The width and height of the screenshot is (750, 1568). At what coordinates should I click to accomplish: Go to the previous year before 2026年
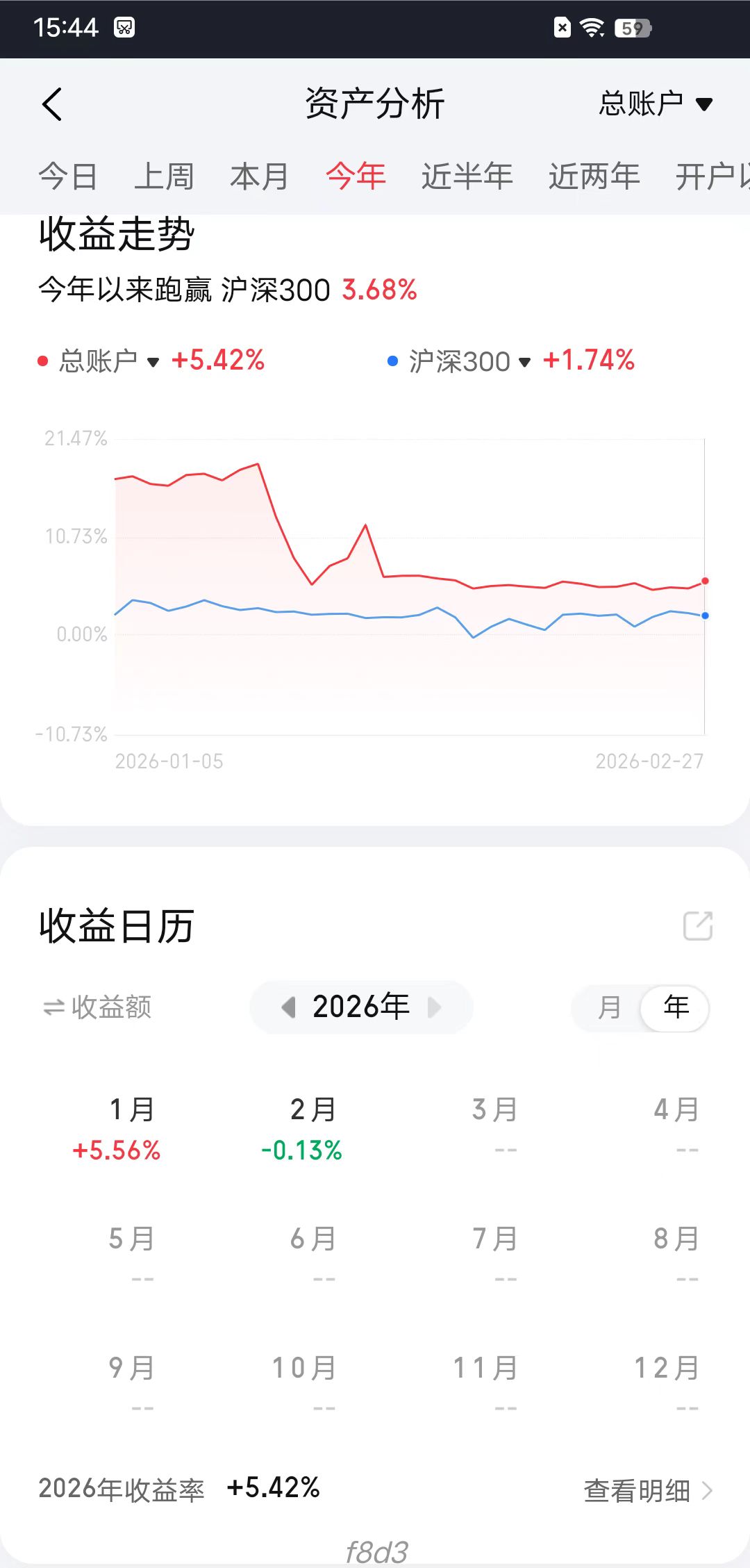coord(289,1007)
